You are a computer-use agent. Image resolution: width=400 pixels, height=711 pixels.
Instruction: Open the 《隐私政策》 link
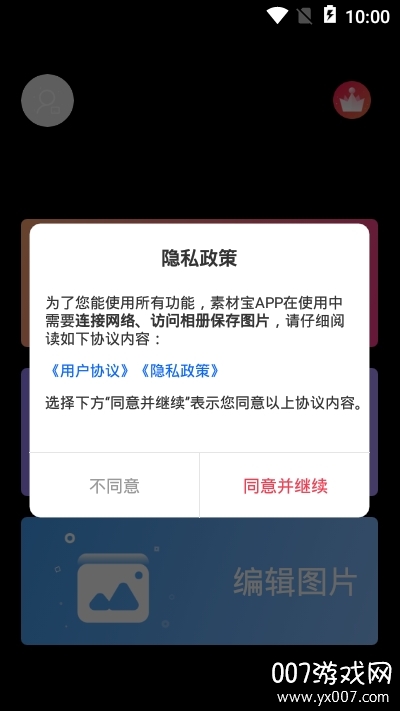[179, 371]
